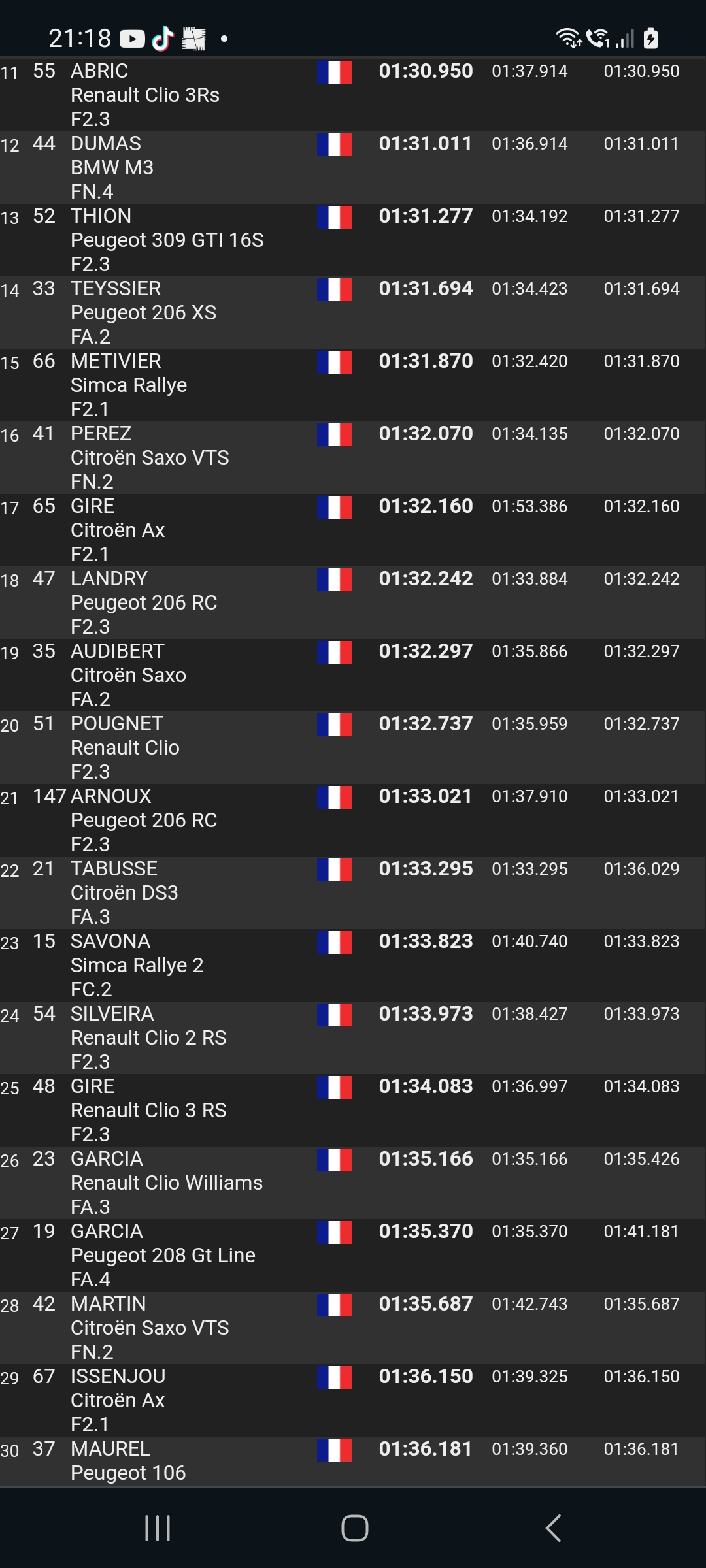Open GARCIA's Renault Clio Williams result

point(353,1183)
